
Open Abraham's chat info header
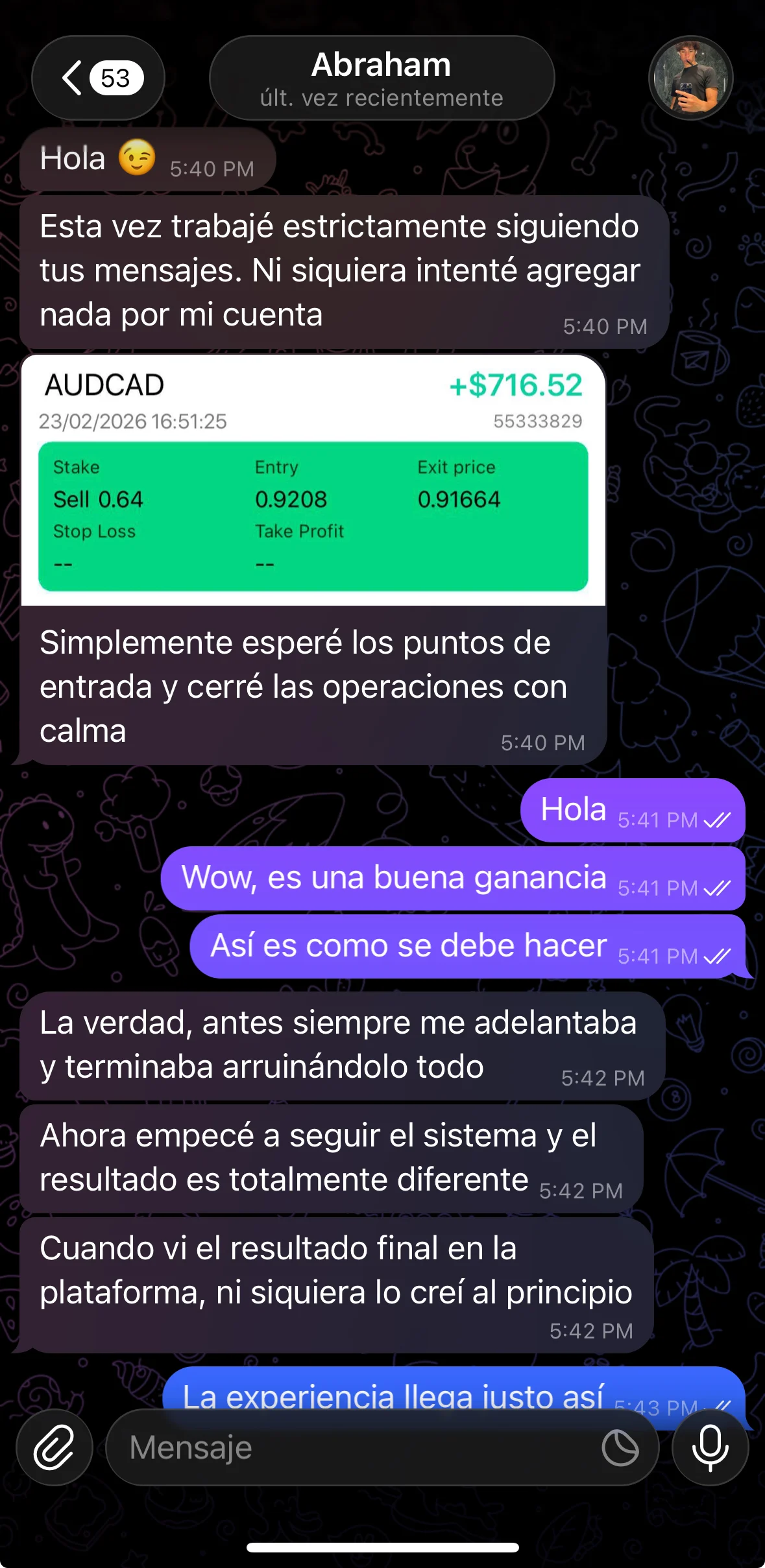pos(382,78)
